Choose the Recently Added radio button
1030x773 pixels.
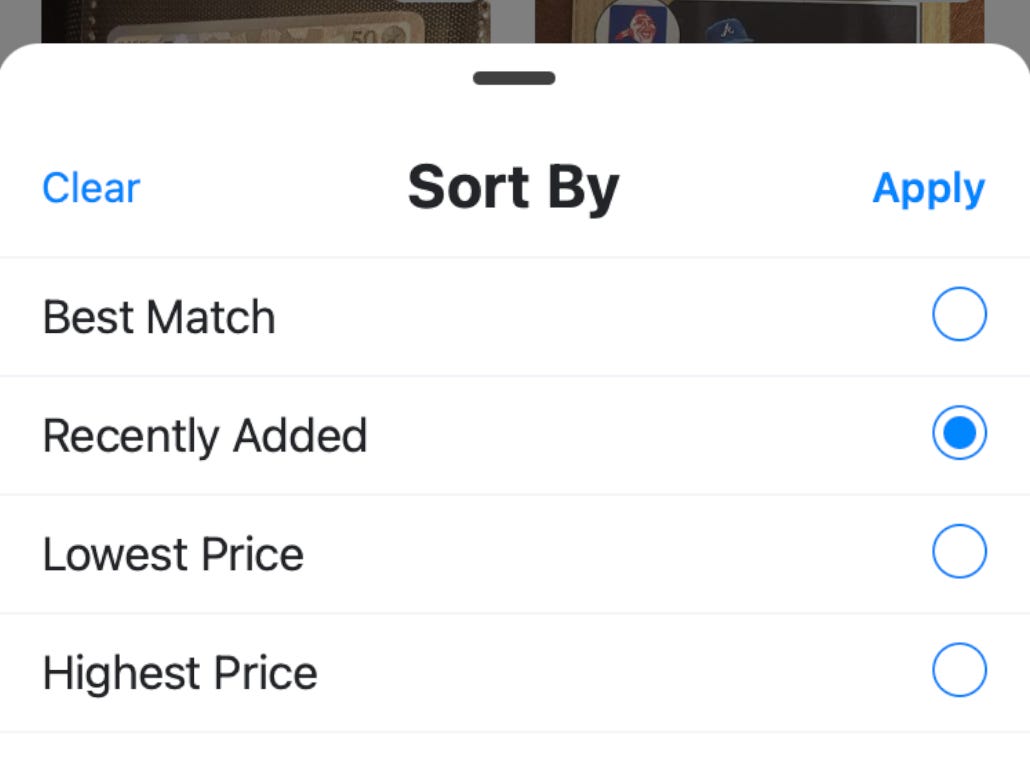click(959, 433)
